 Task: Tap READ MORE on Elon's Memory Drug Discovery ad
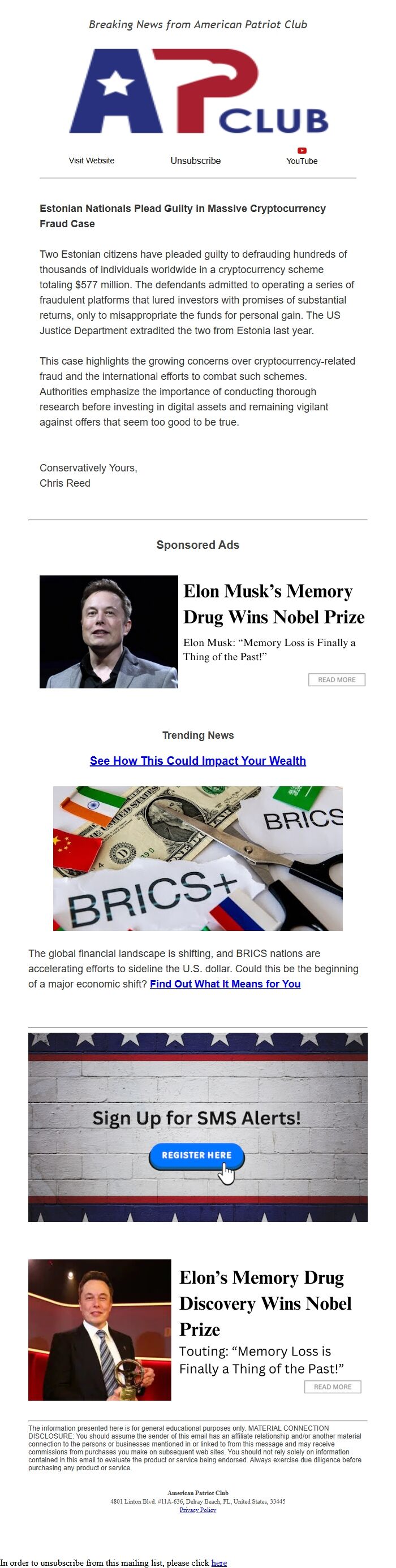[x=332, y=1387]
